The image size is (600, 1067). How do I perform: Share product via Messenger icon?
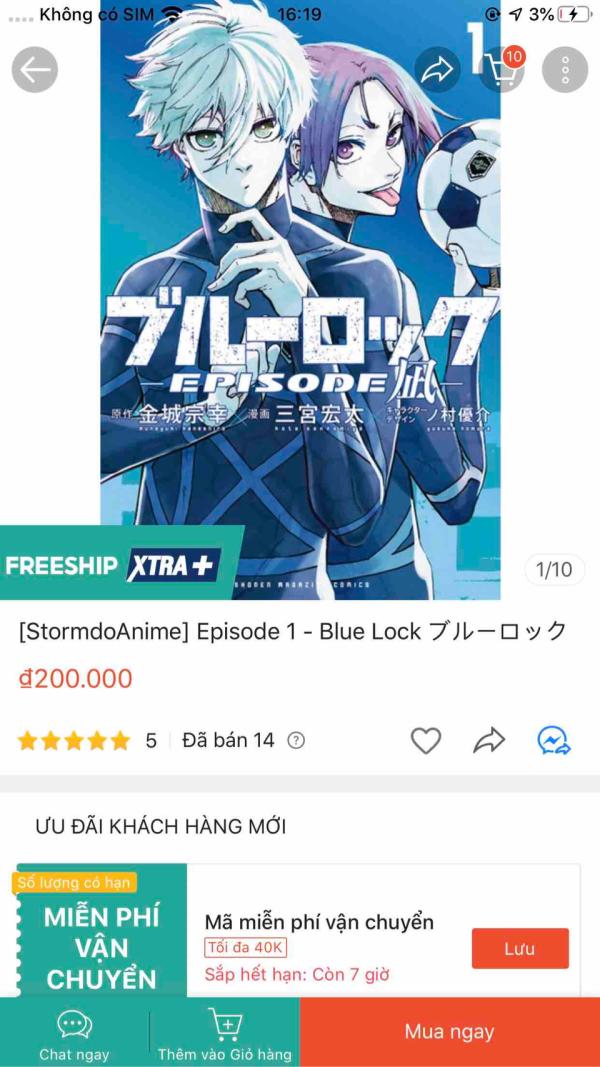553,740
